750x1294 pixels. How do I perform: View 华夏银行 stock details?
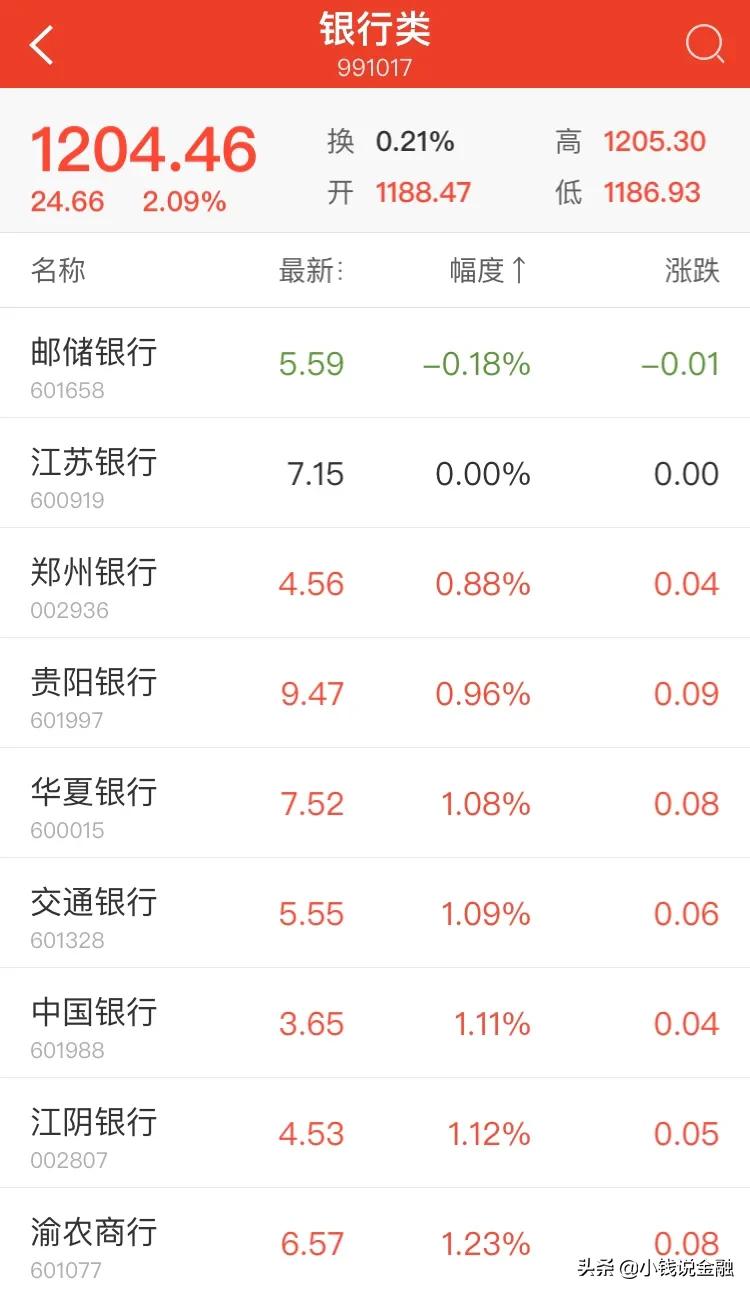375,803
